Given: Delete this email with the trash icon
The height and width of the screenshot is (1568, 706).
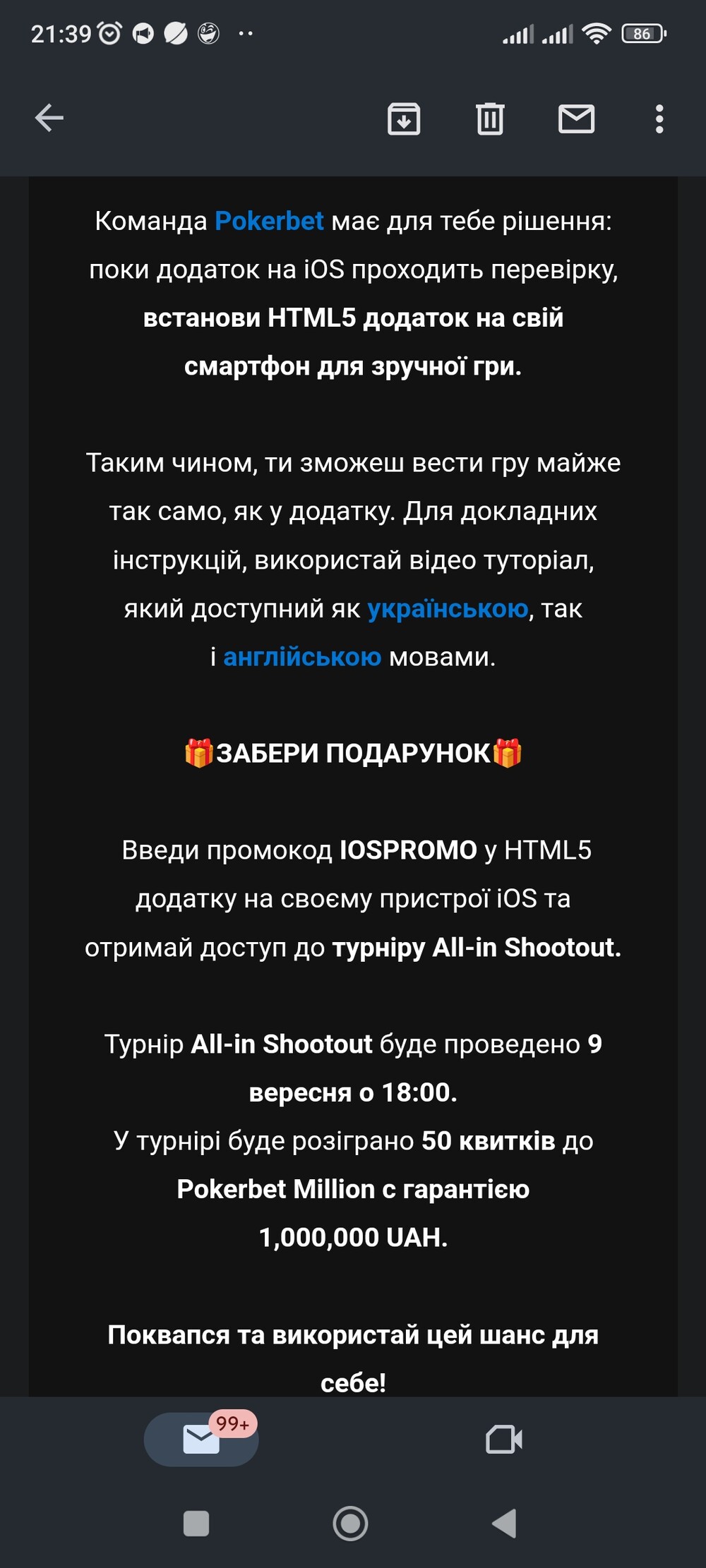Looking at the screenshot, I should pyautogui.click(x=490, y=119).
